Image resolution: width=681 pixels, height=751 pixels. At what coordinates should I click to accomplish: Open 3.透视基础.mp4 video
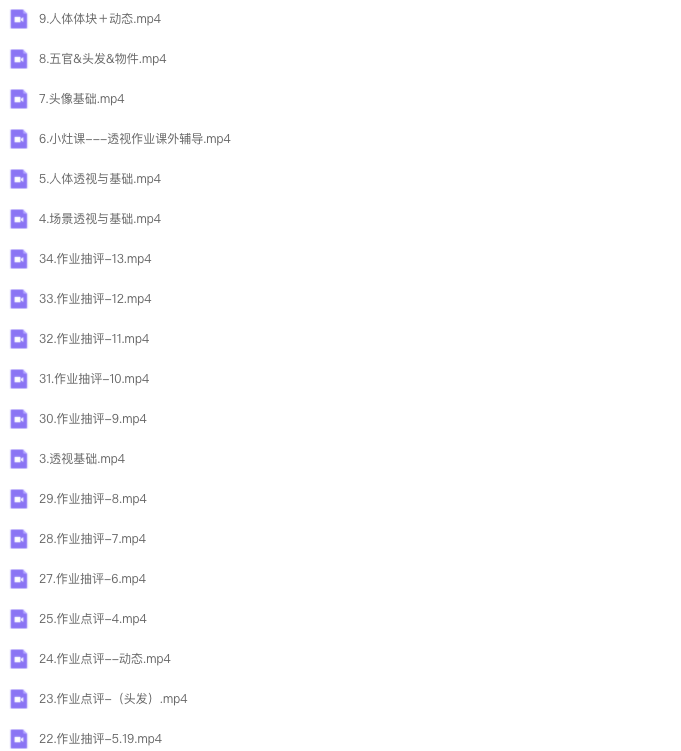point(81,459)
